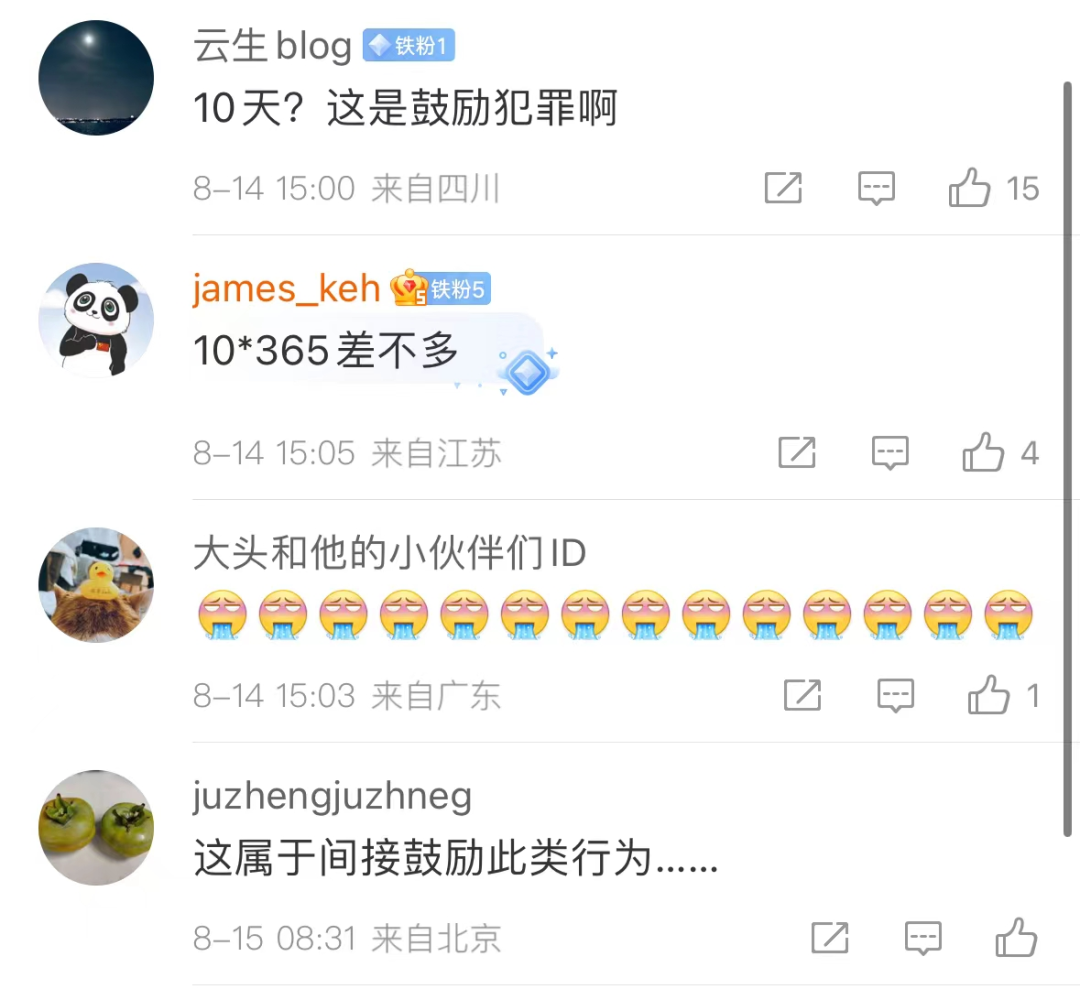Screen dimensions: 1080x989
Task: Open james_keh's panda avatar
Action: (x=96, y=320)
